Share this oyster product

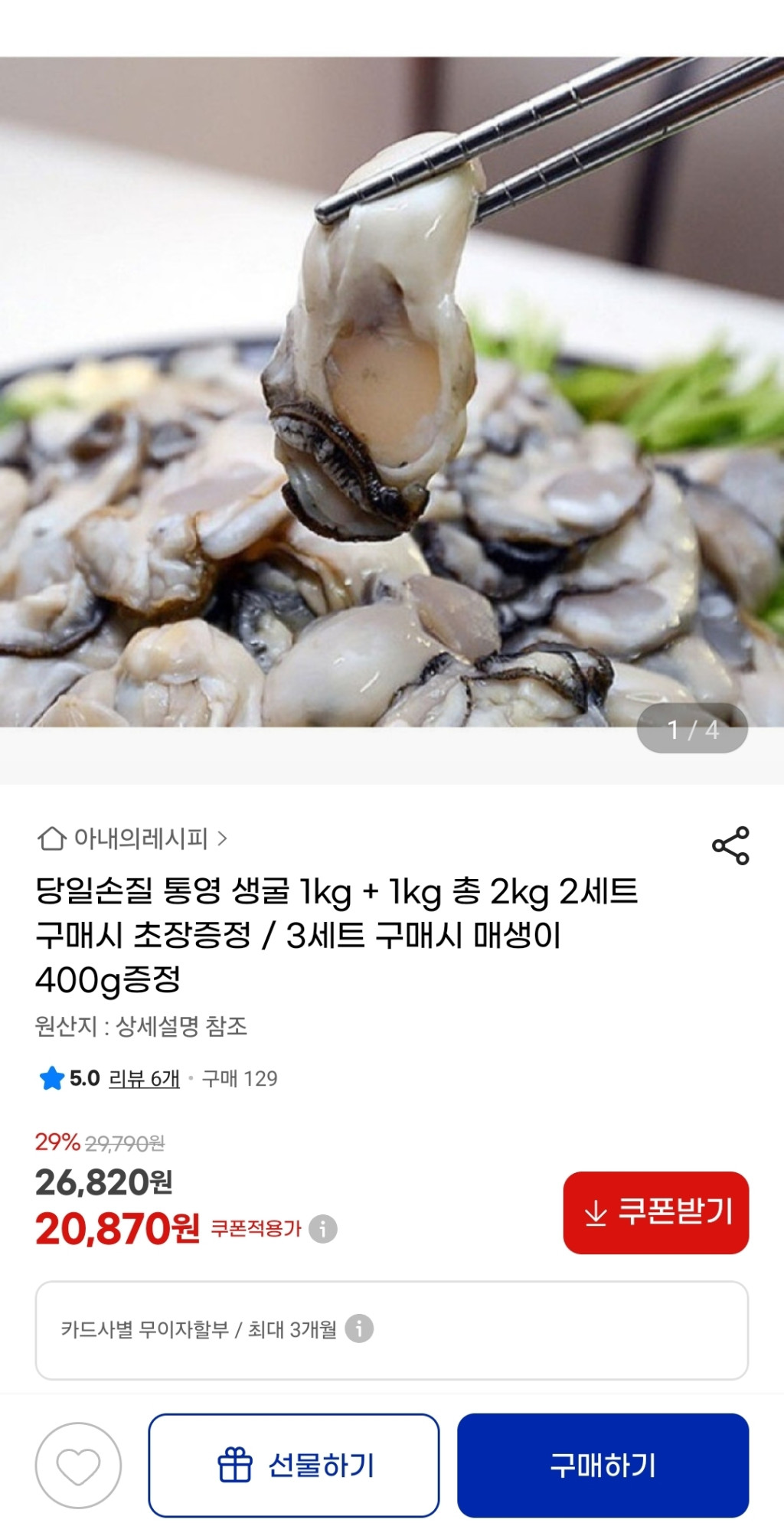(730, 845)
